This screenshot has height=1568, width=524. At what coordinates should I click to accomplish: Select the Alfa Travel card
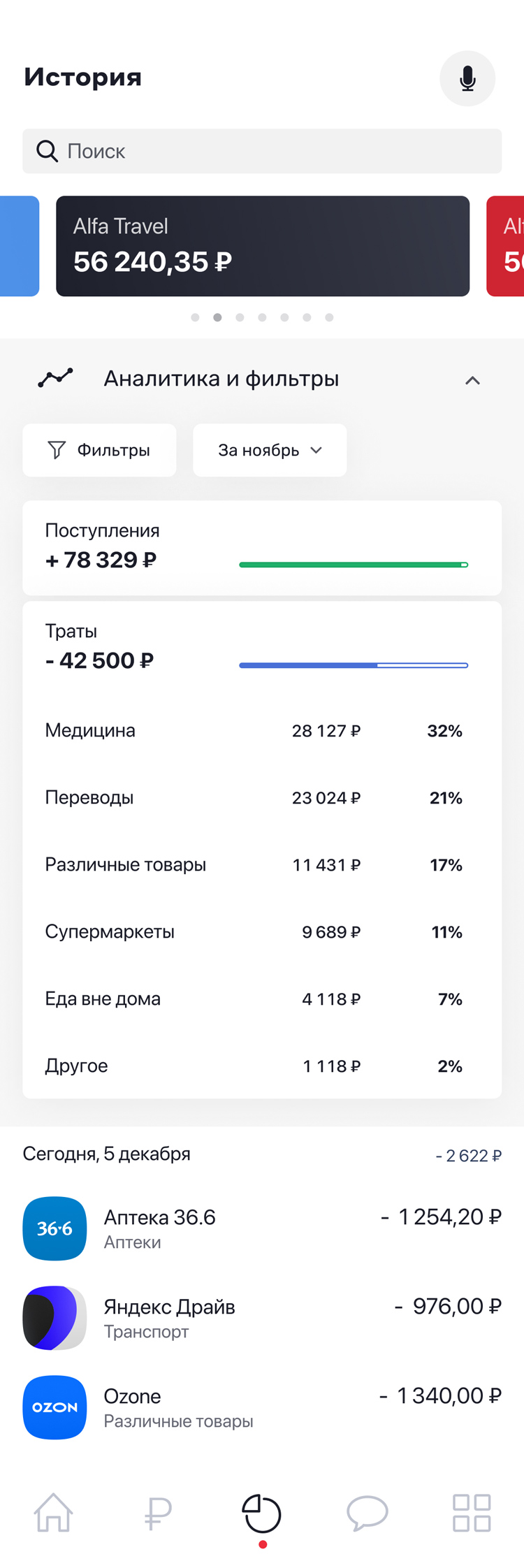tap(262, 246)
